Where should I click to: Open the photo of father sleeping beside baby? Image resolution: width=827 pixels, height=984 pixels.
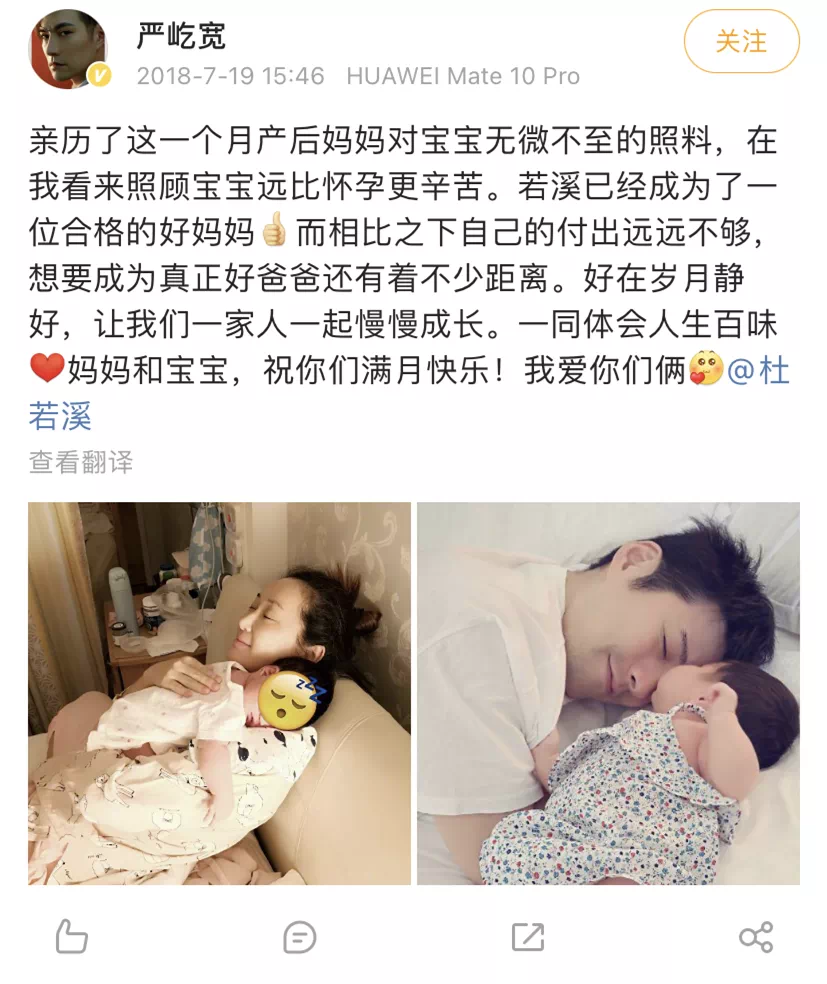(x=608, y=693)
